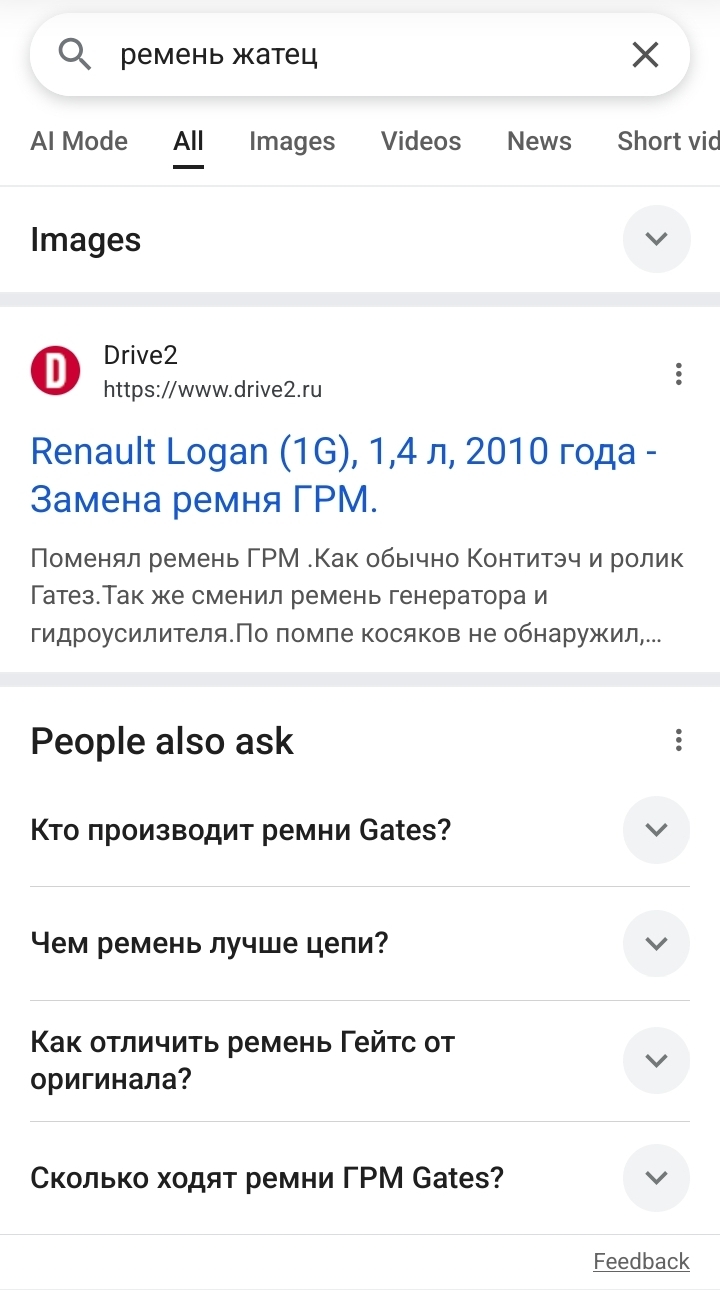Screen dimensions: 720x1290
Task: Open options menu for the Drive2 result
Action: pos(679,374)
